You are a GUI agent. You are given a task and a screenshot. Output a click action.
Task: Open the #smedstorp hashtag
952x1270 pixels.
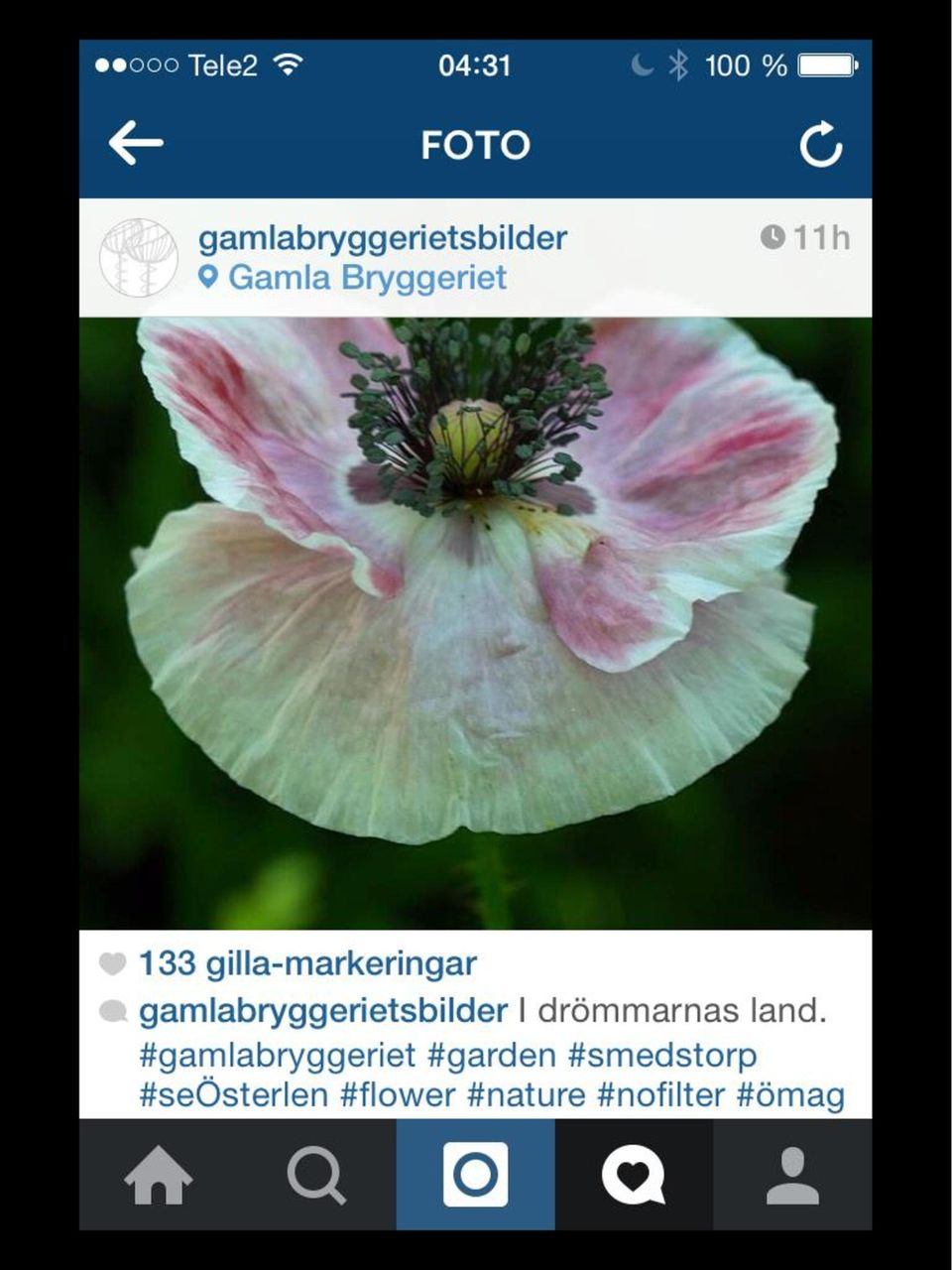(661, 1055)
